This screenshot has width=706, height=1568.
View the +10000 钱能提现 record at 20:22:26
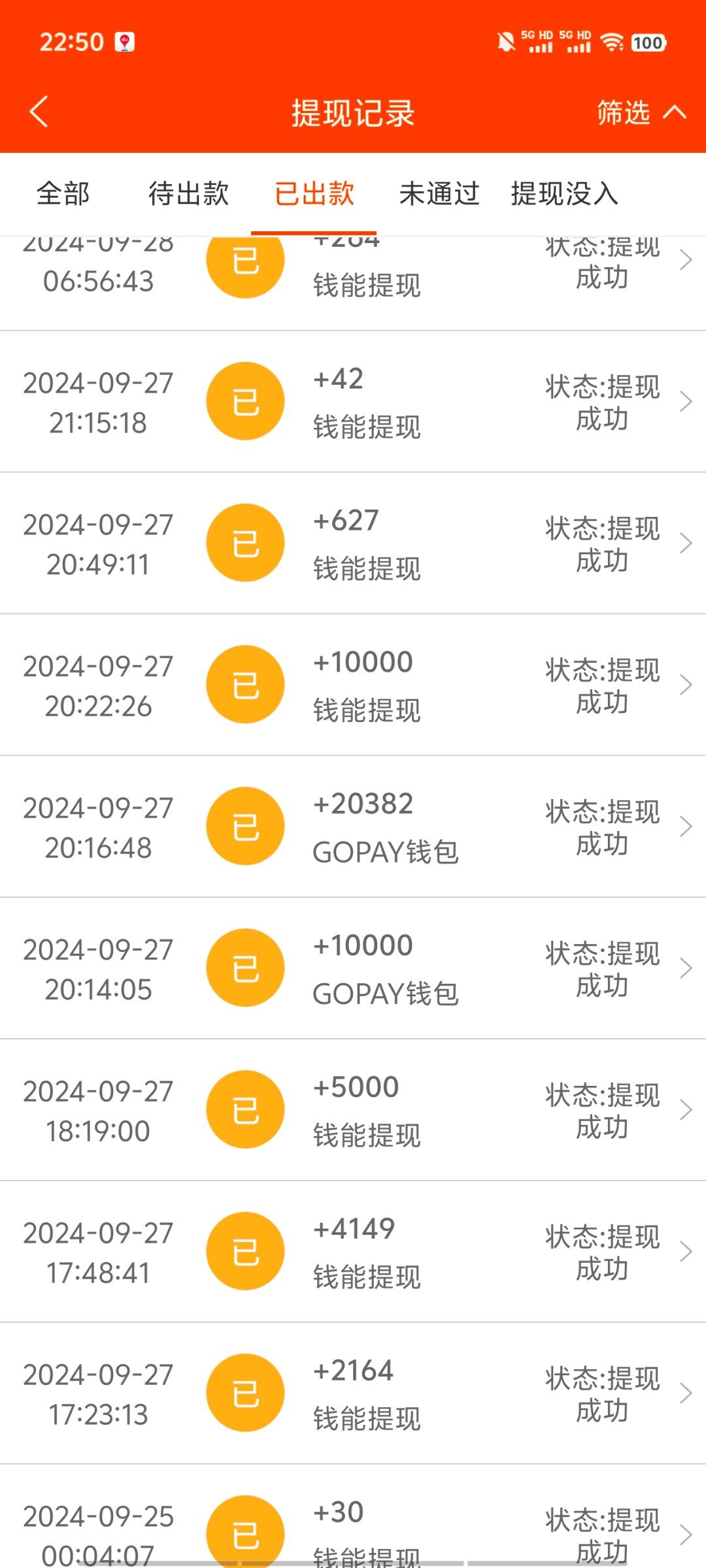353,685
